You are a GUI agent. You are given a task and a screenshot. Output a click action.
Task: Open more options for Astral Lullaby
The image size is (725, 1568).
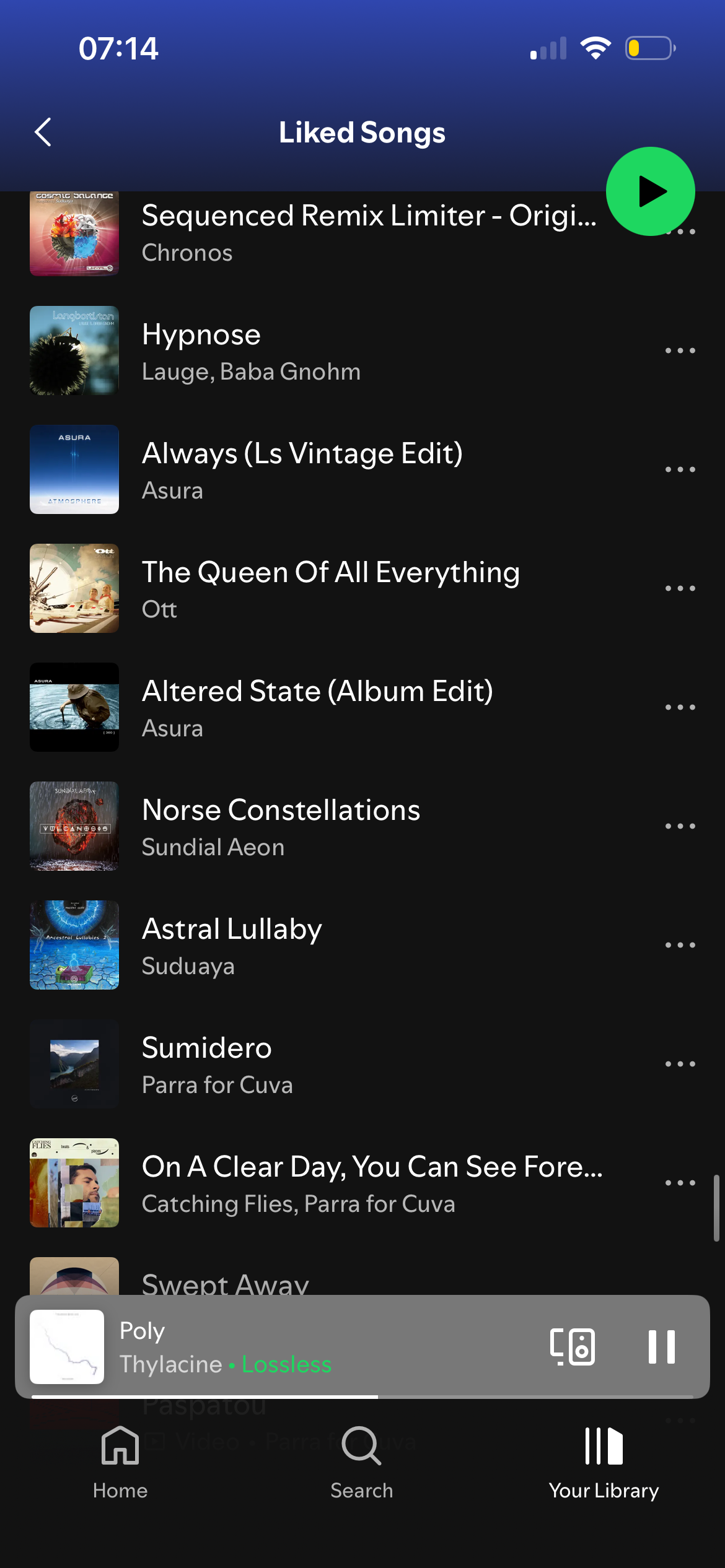680,945
